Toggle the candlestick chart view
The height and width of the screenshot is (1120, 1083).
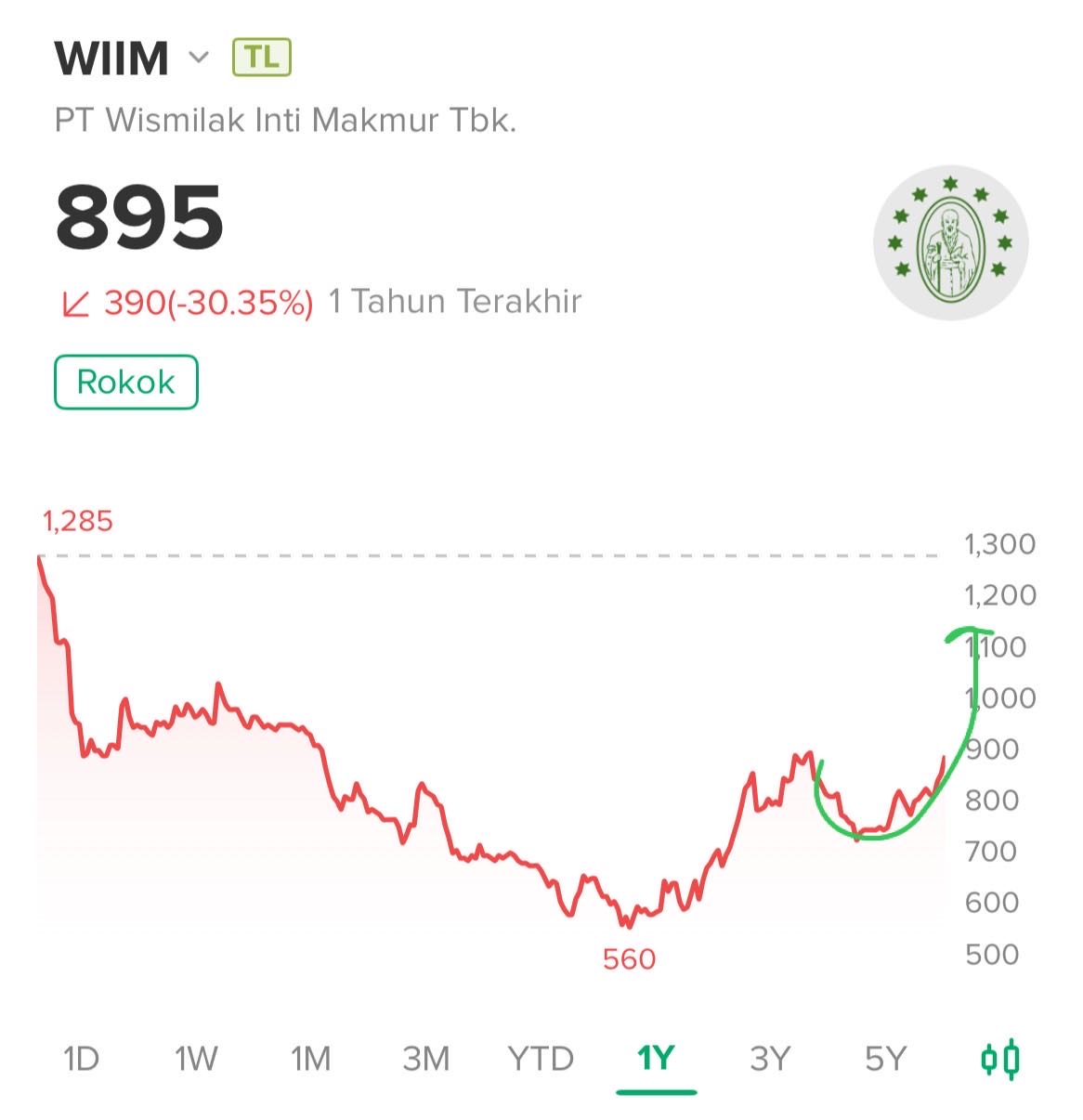click(x=1000, y=1058)
